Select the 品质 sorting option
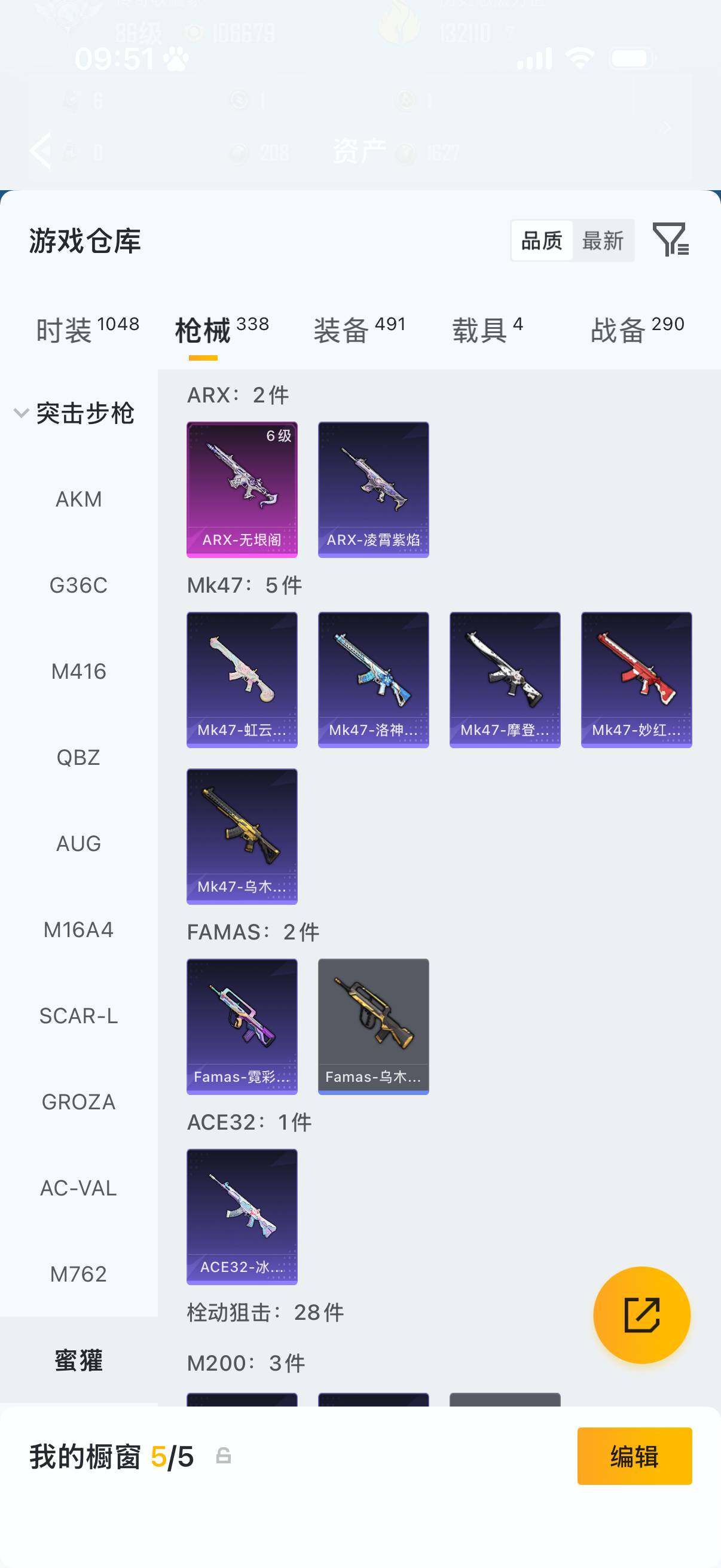 [x=542, y=240]
